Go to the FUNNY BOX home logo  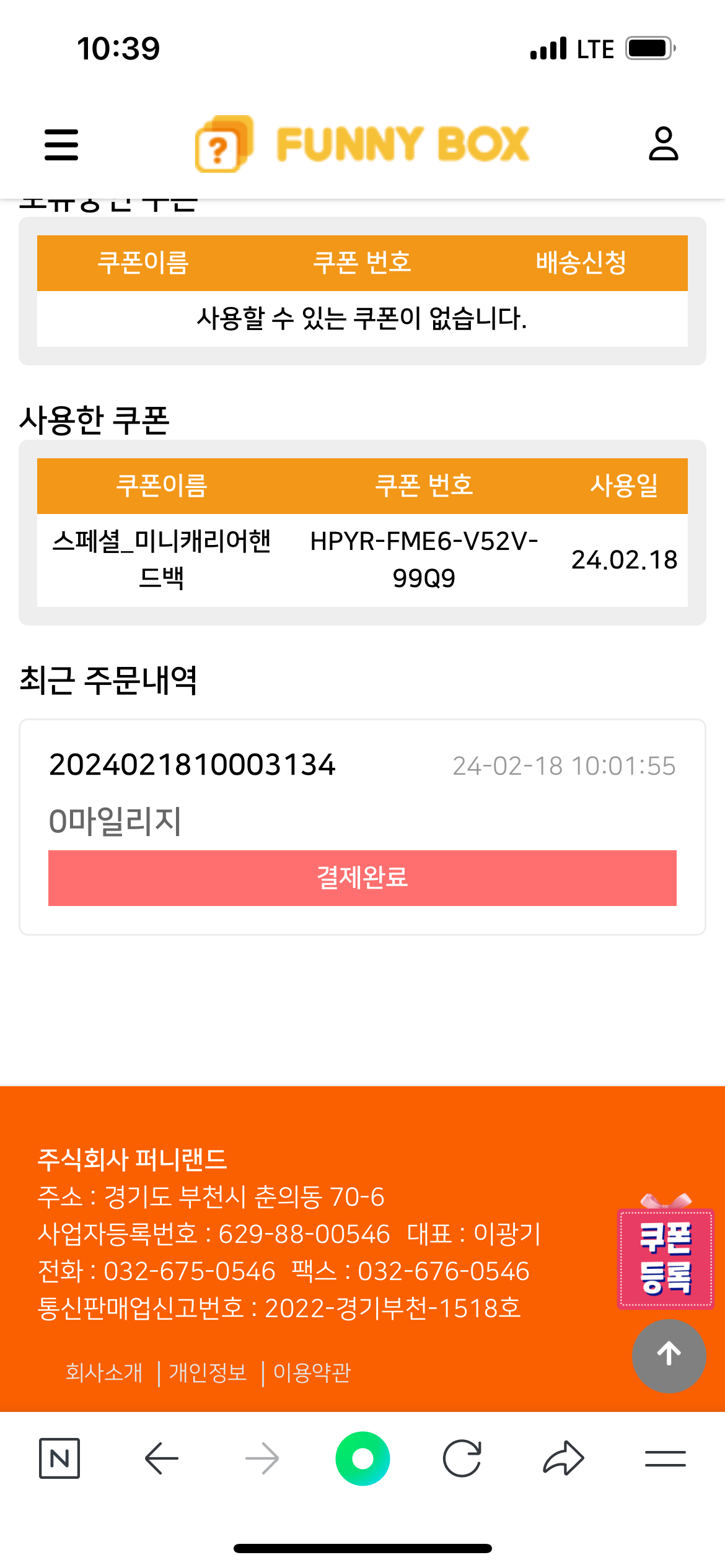tap(362, 144)
